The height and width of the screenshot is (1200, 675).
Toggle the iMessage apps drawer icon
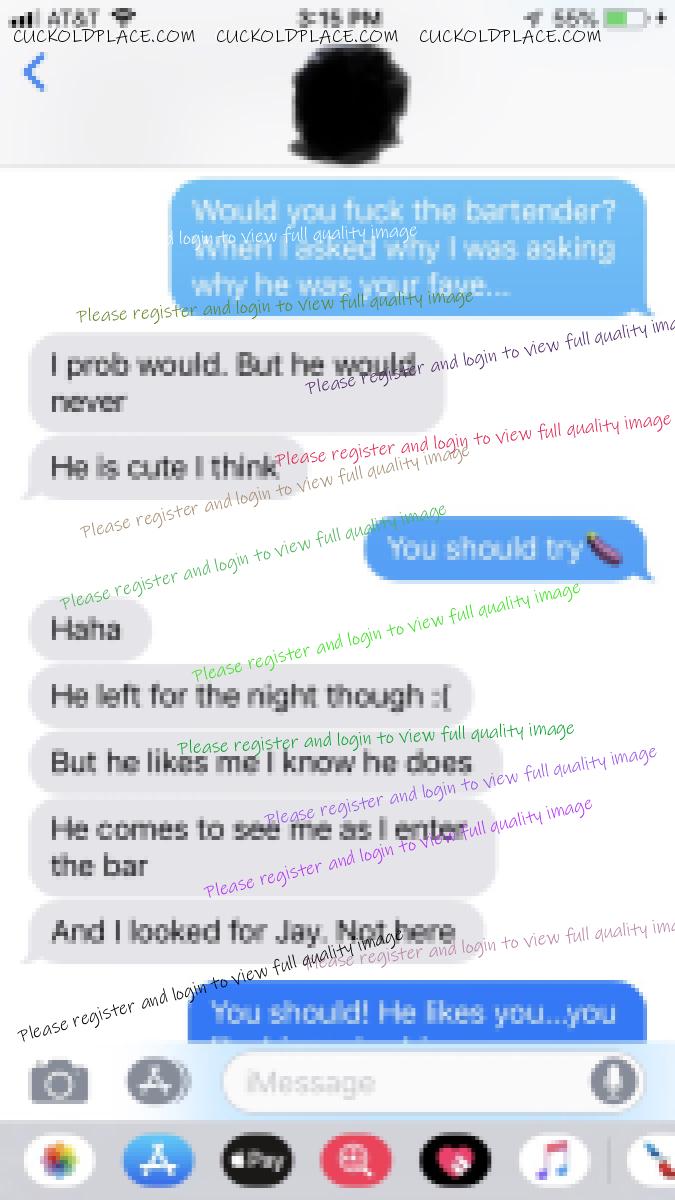[158, 1082]
